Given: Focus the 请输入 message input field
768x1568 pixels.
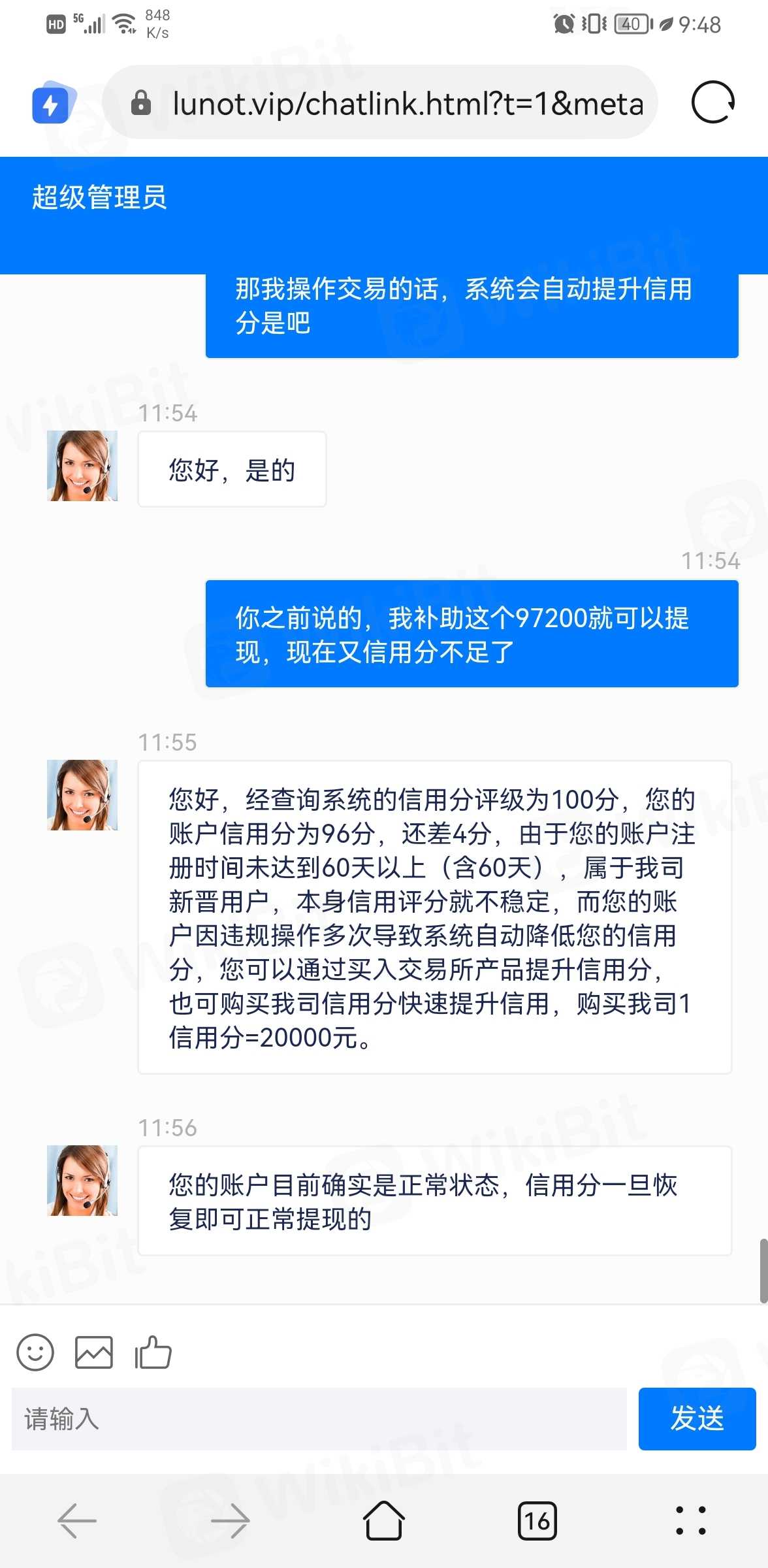Looking at the screenshot, I should pos(319,1418).
